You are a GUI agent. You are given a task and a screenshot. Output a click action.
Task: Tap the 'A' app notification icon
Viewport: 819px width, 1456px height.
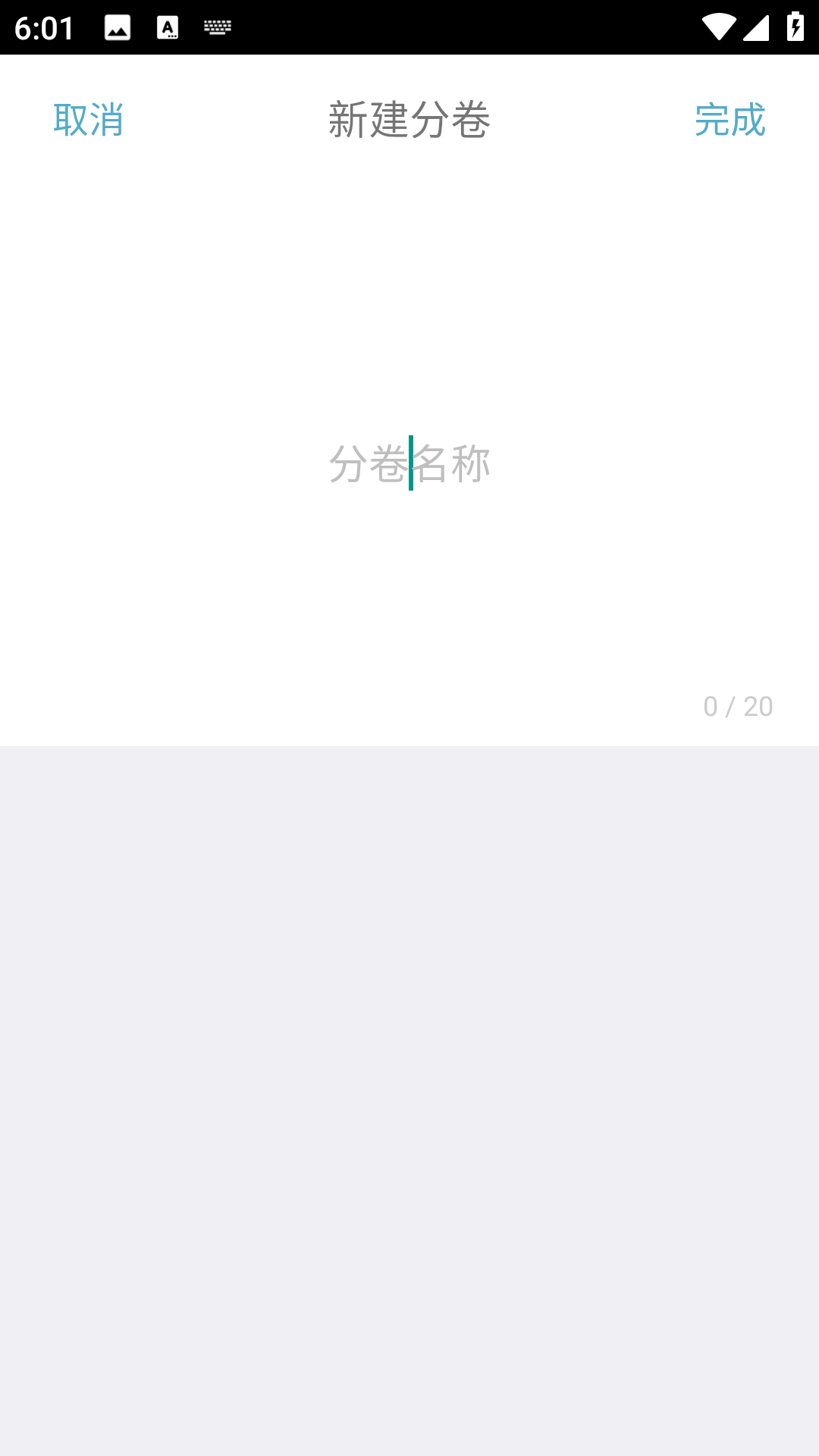click(x=168, y=28)
